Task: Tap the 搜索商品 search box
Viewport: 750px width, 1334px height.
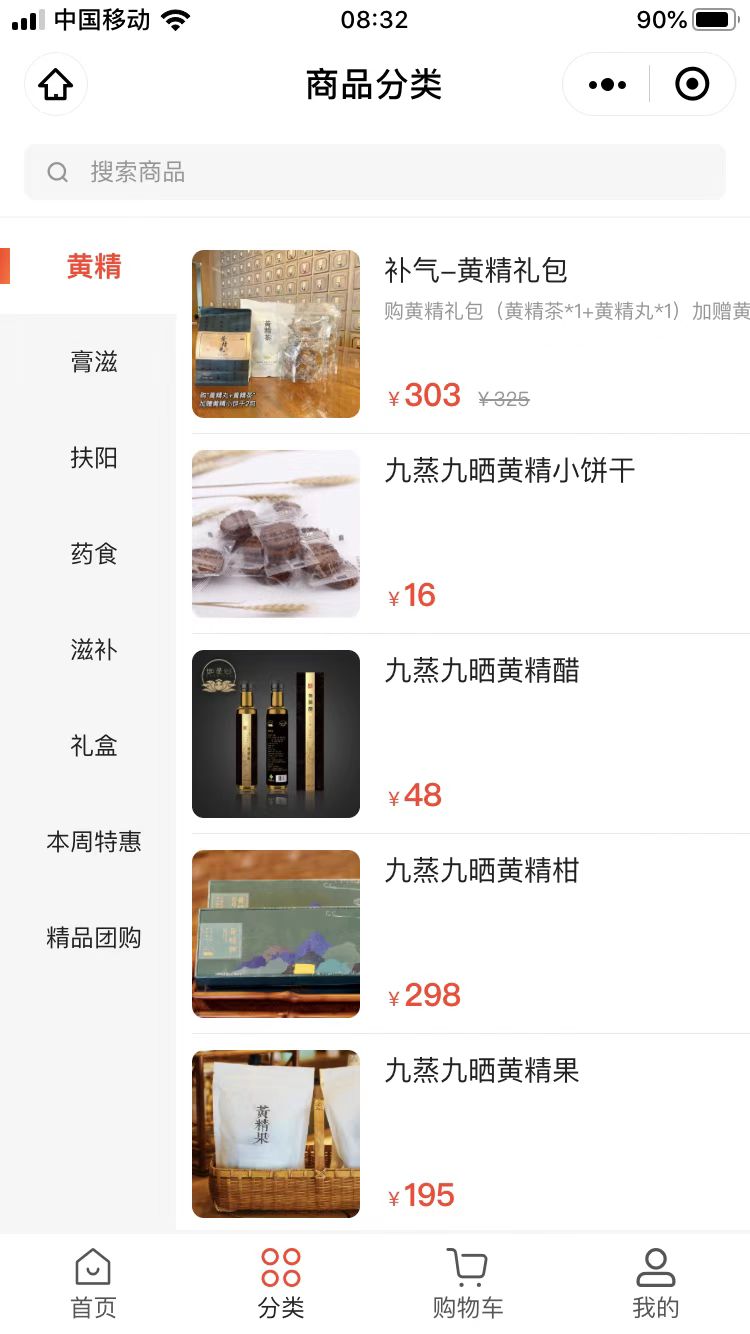Action: click(x=375, y=172)
